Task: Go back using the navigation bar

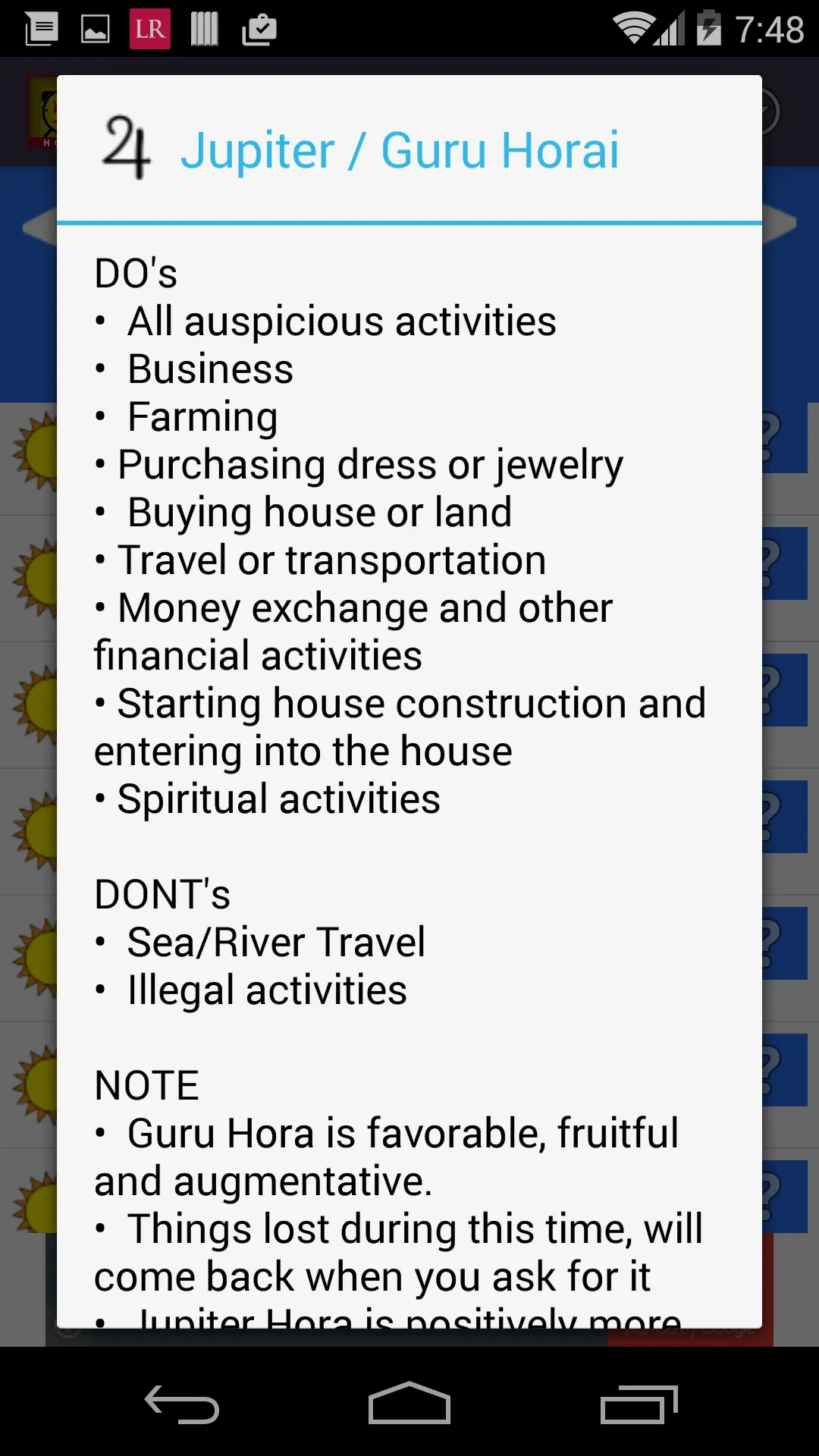Action: click(182, 1404)
